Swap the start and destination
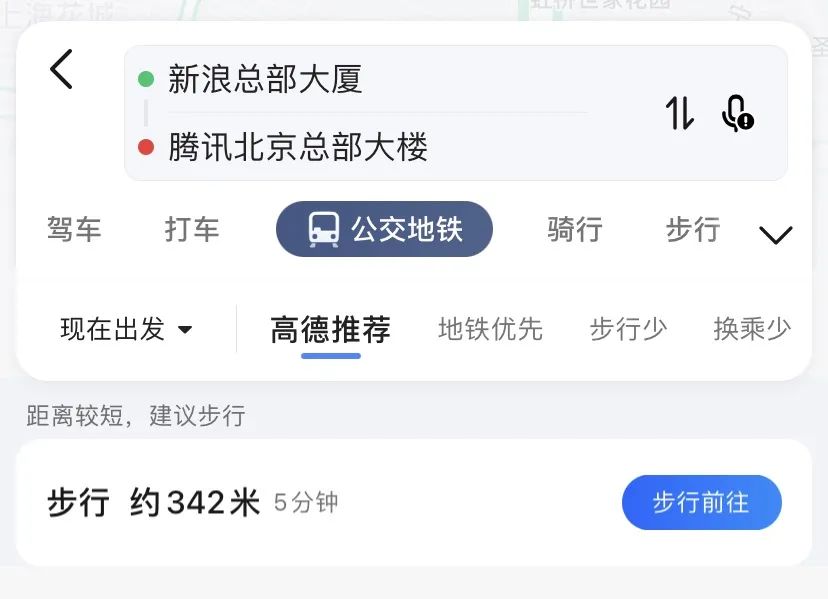The image size is (828, 599). pos(680,113)
